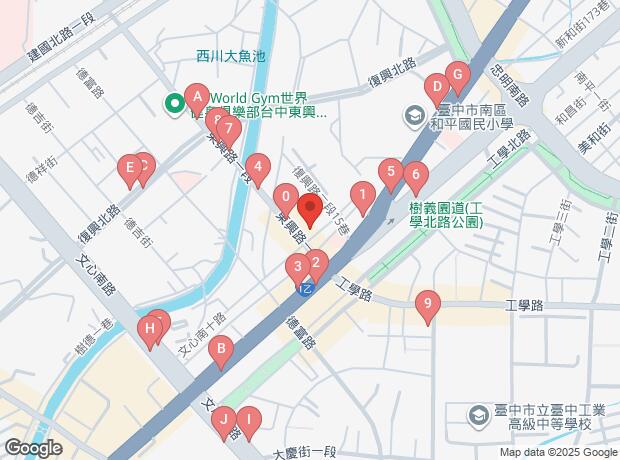Select map marker labeled 1

(362, 193)
